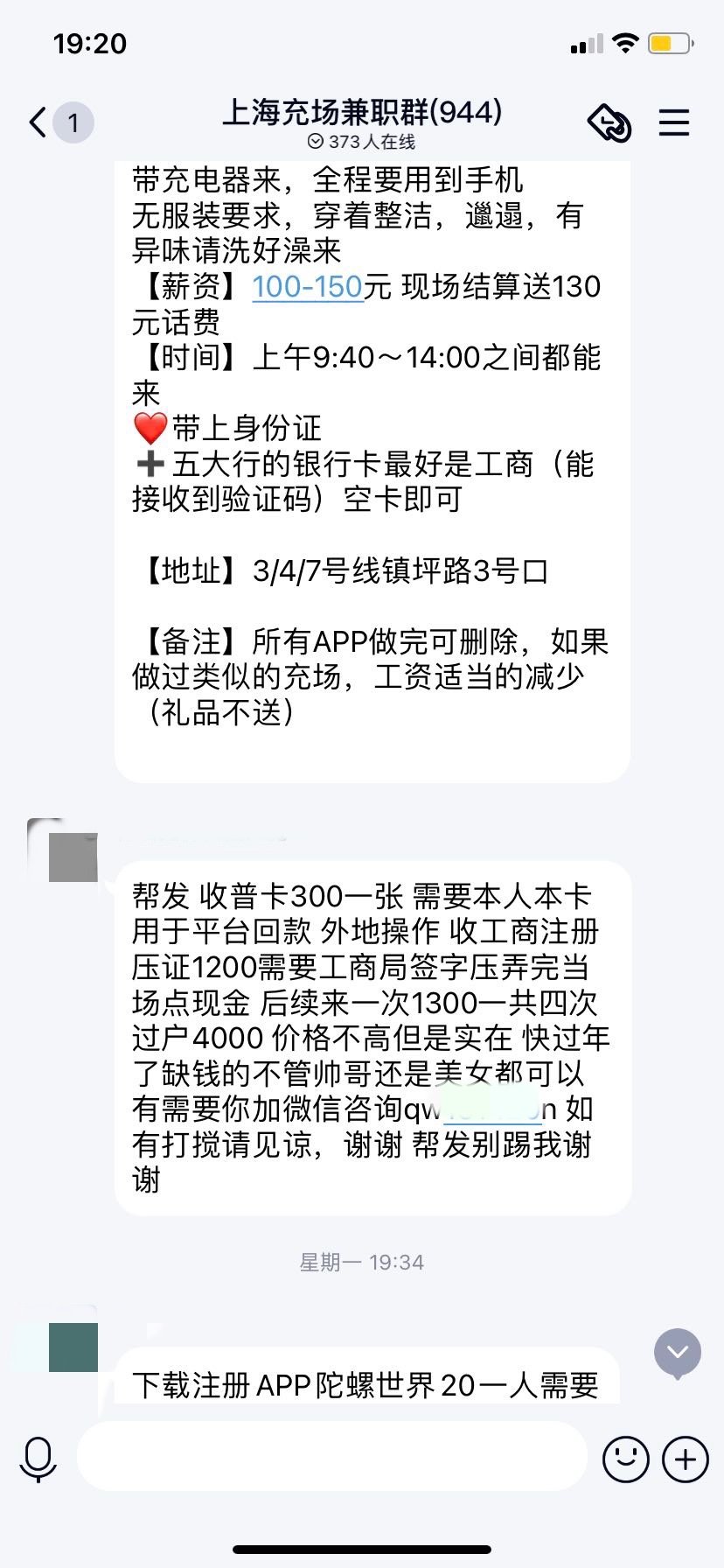Open the group menu with three lines
Screen dimensions: 724x1568
pyautogui.click(x=674, y=122)
